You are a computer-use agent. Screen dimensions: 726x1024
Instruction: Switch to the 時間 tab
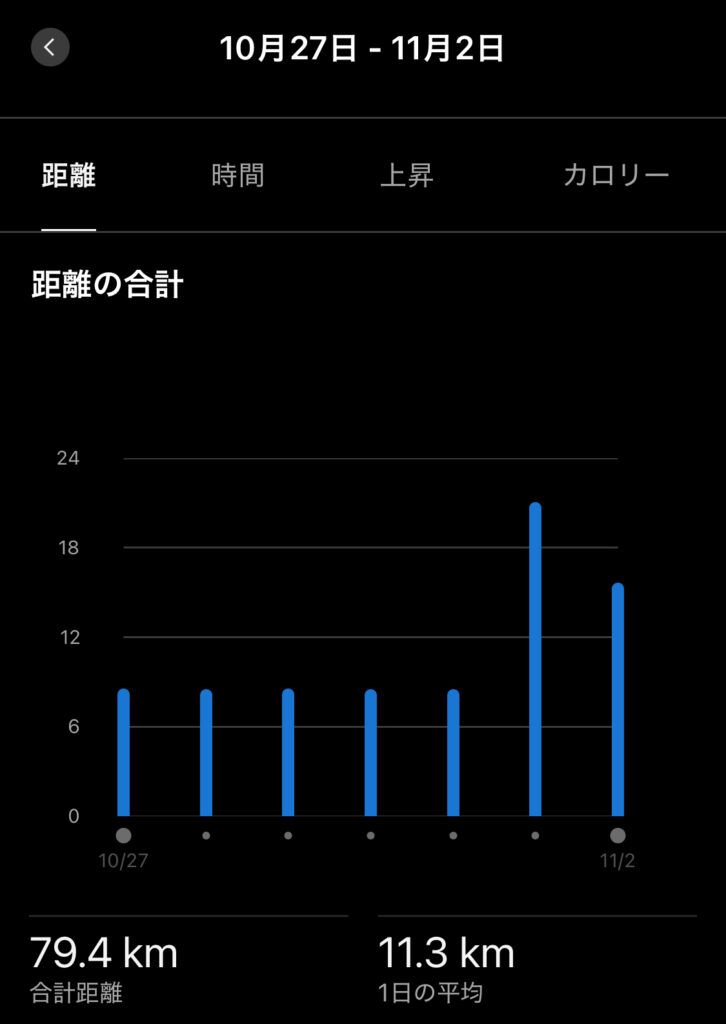pos(238,176)
